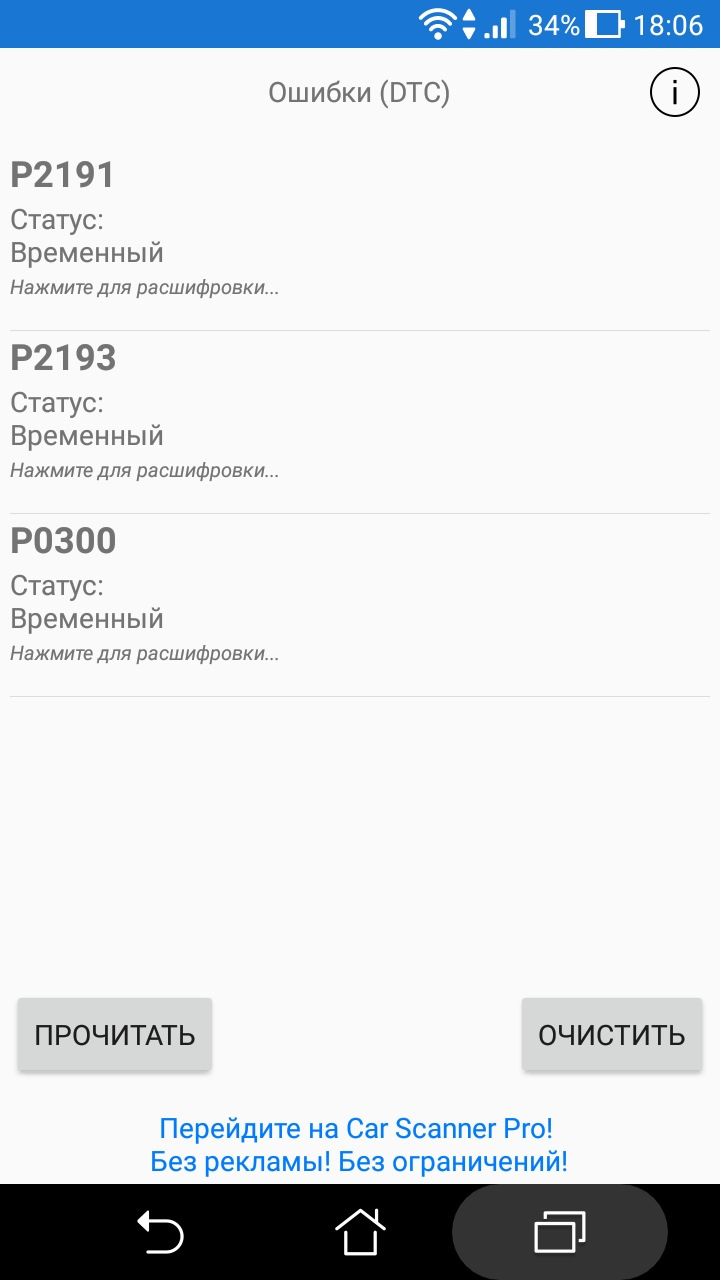The width and height of the screenshot is (720, 1280).
Task: Return to the home screen
Action: 360,1232
